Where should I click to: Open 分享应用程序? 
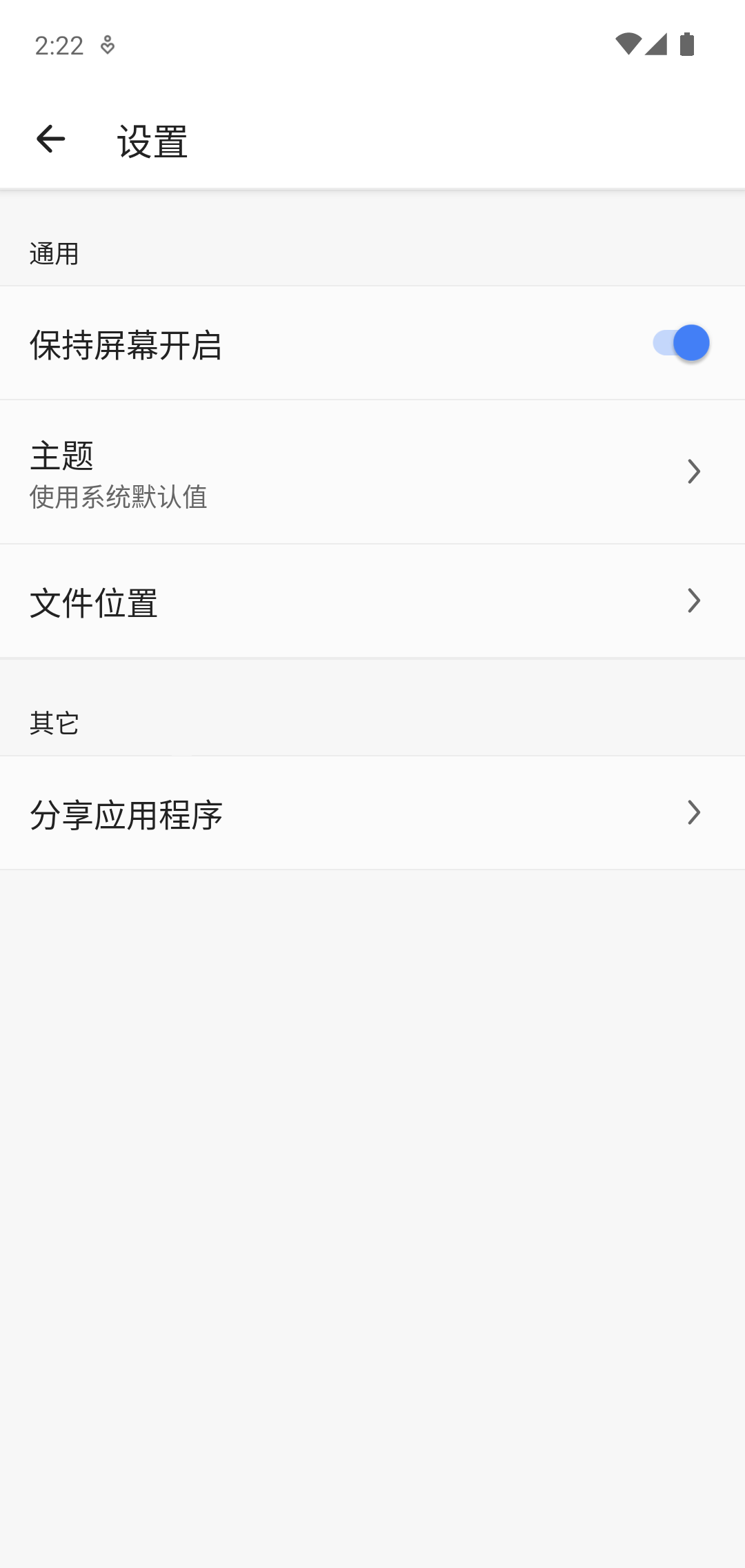tap(372, 813)
